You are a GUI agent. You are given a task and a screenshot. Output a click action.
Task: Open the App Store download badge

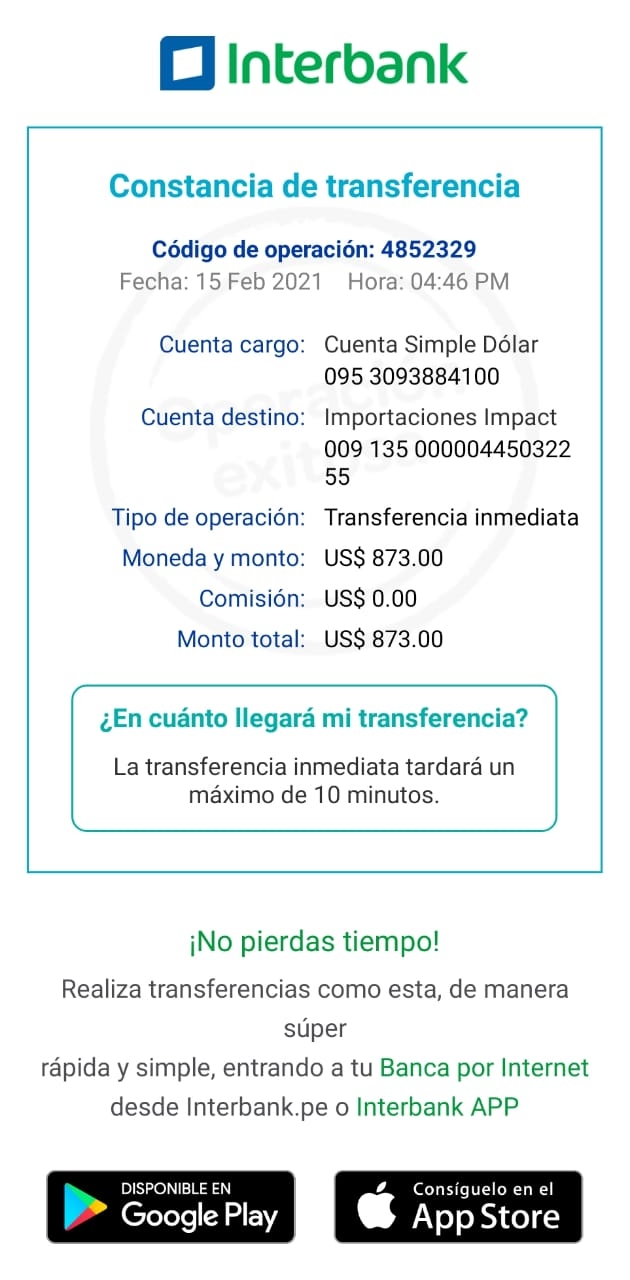click(458, 1207)
